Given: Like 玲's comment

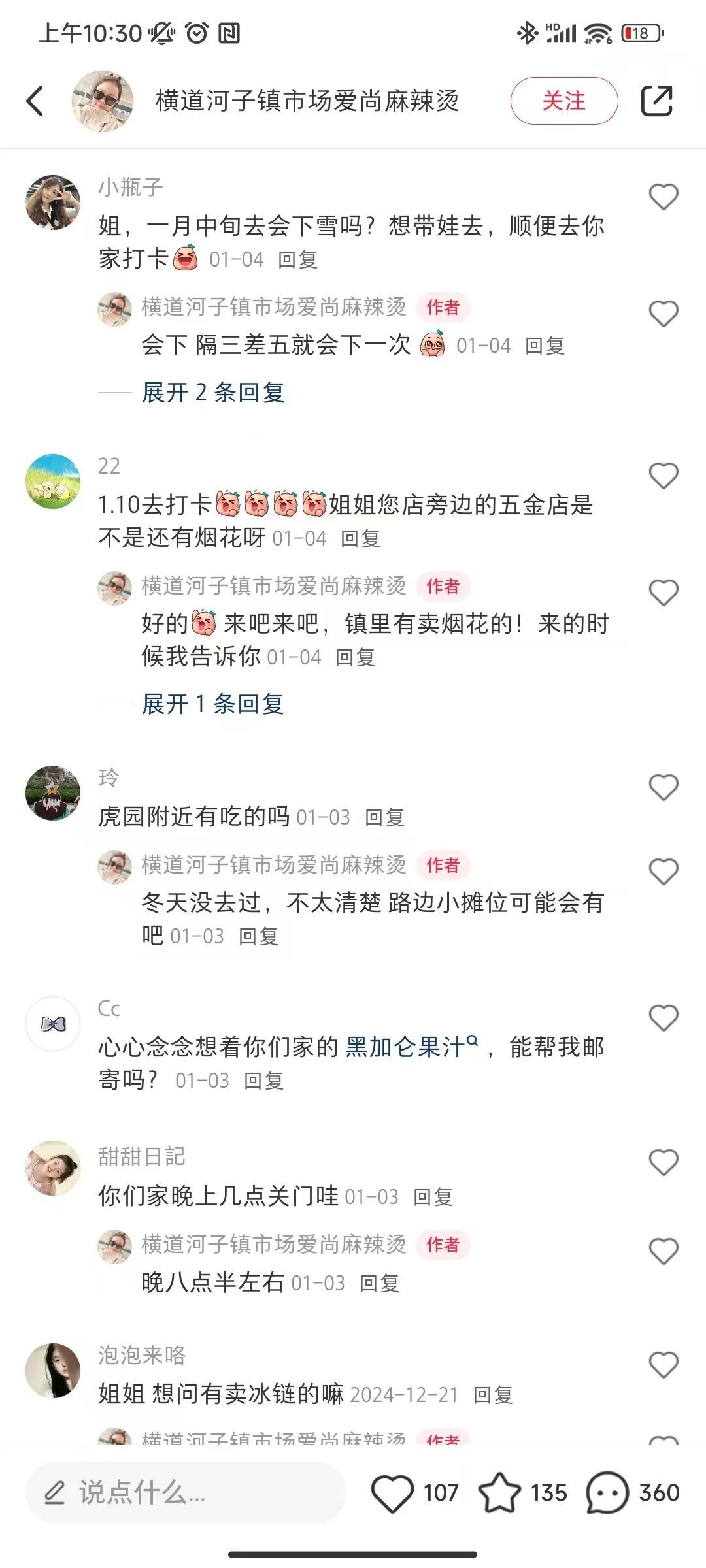Looking at the screenshot, I should click(x=663, y=787).
